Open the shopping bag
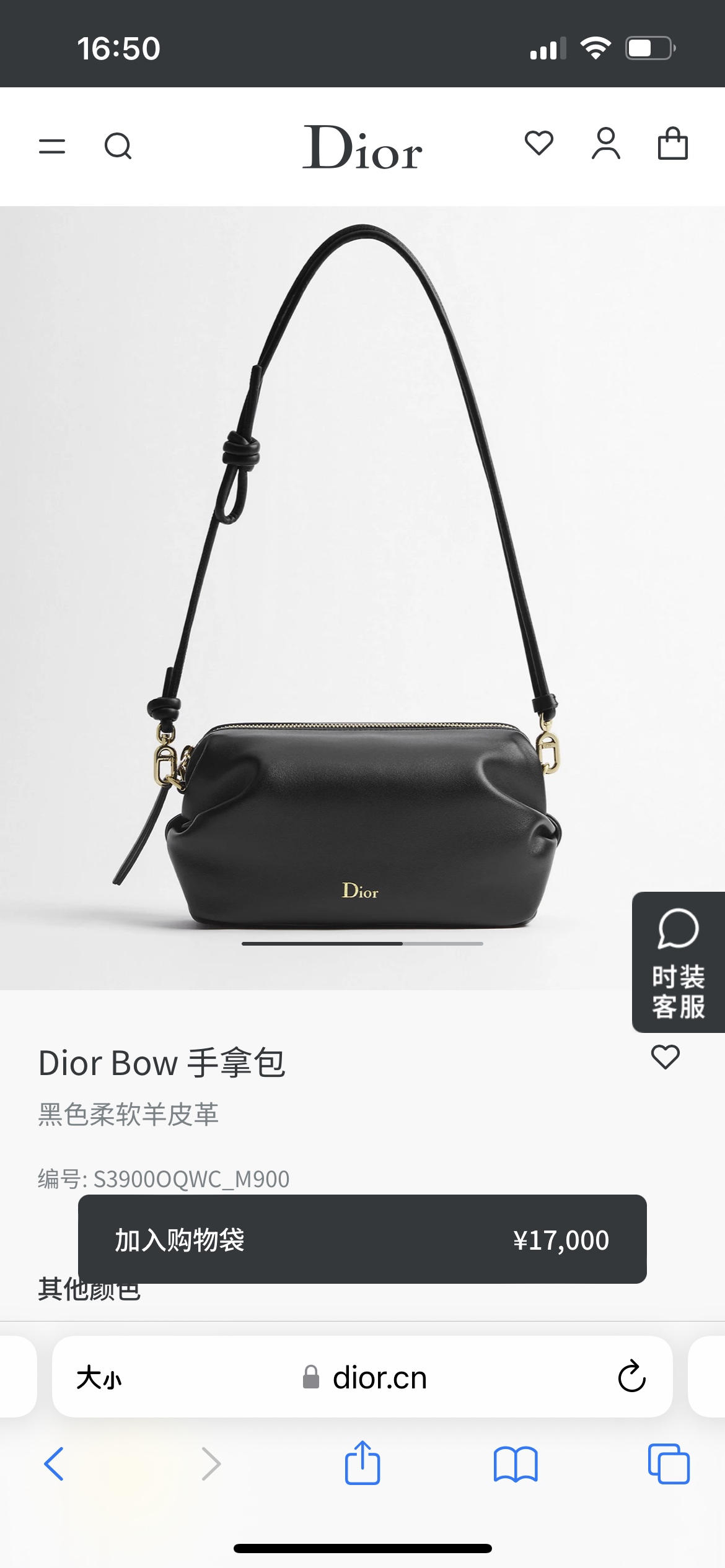 coord(672,144)
